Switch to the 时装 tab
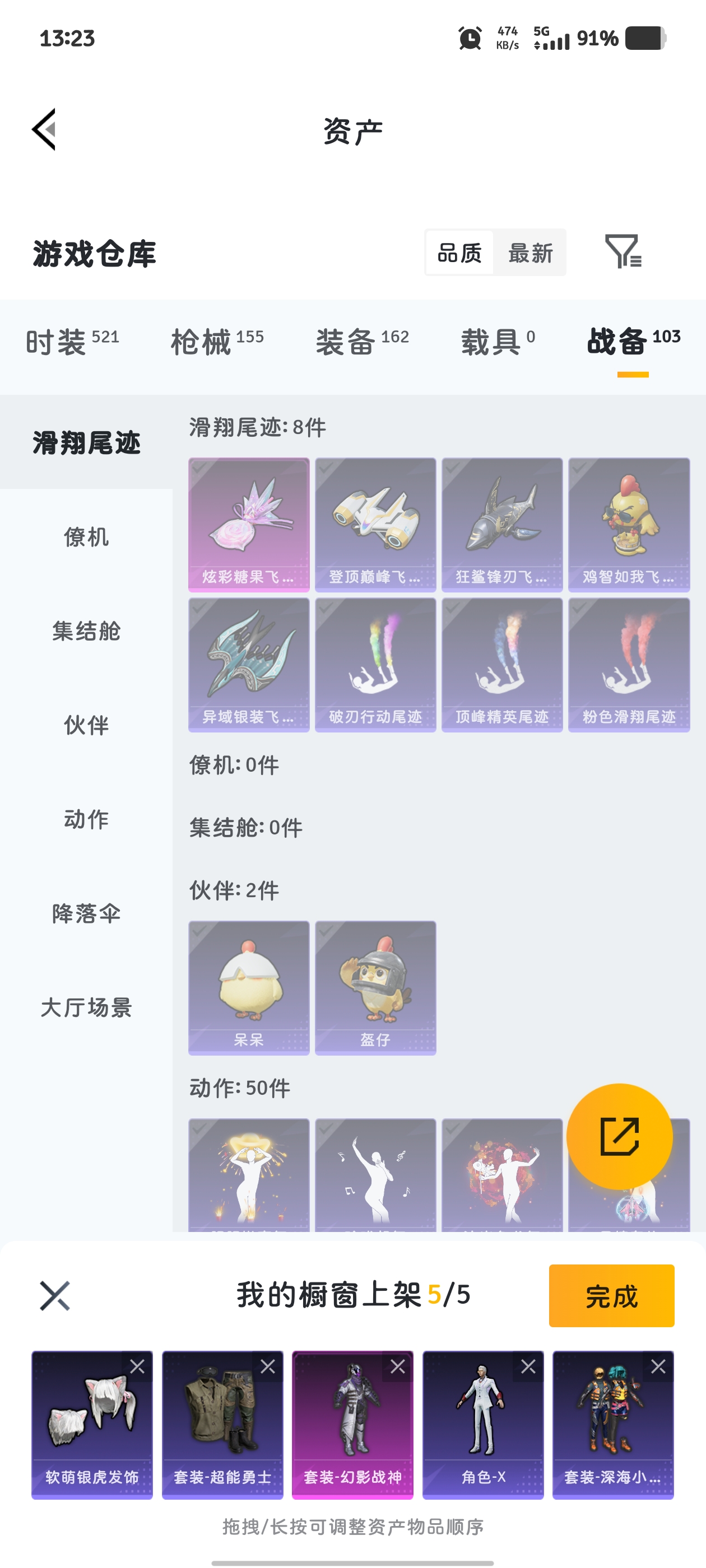 pos(72,342)
